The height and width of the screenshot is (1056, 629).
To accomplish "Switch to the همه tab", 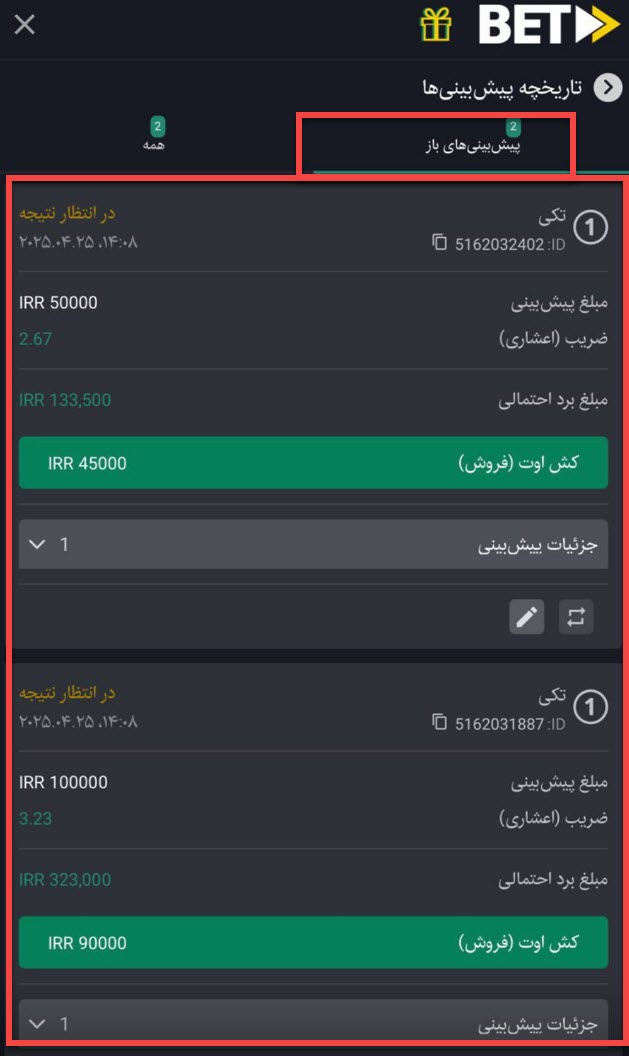I will click(x=154, y=135).
